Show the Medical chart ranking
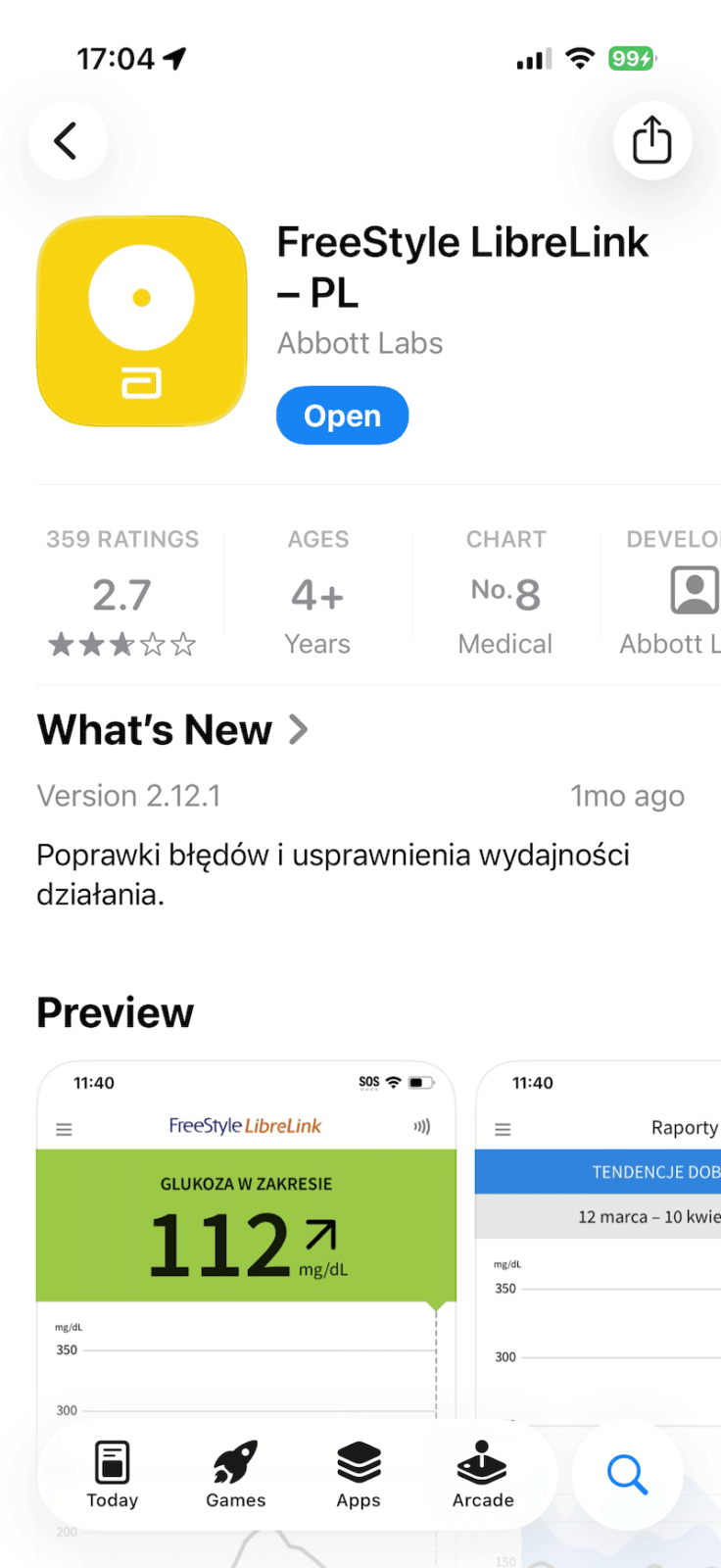 [x=505, y=592]
